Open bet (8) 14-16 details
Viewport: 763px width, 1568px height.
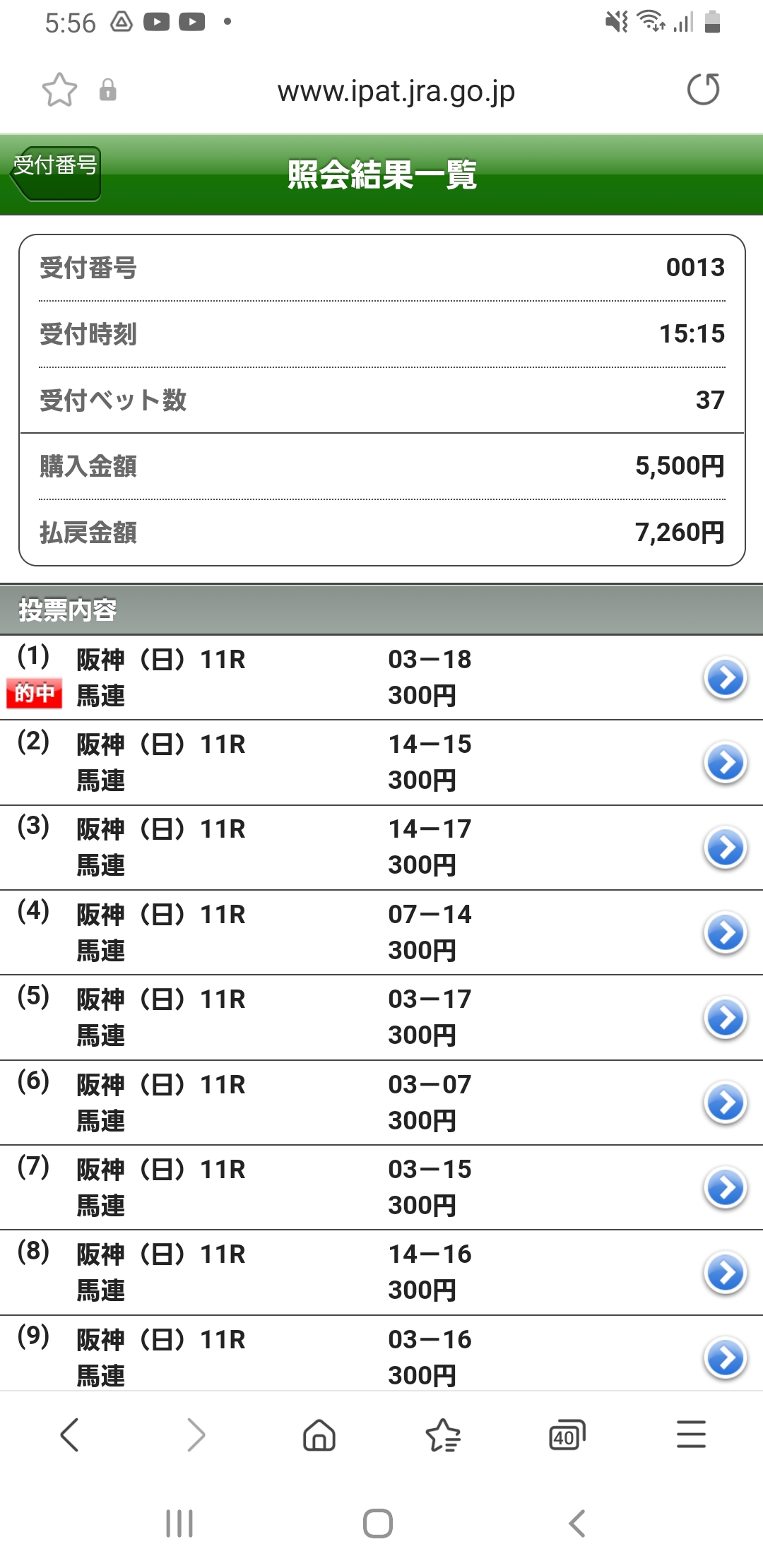(725, 1273)
